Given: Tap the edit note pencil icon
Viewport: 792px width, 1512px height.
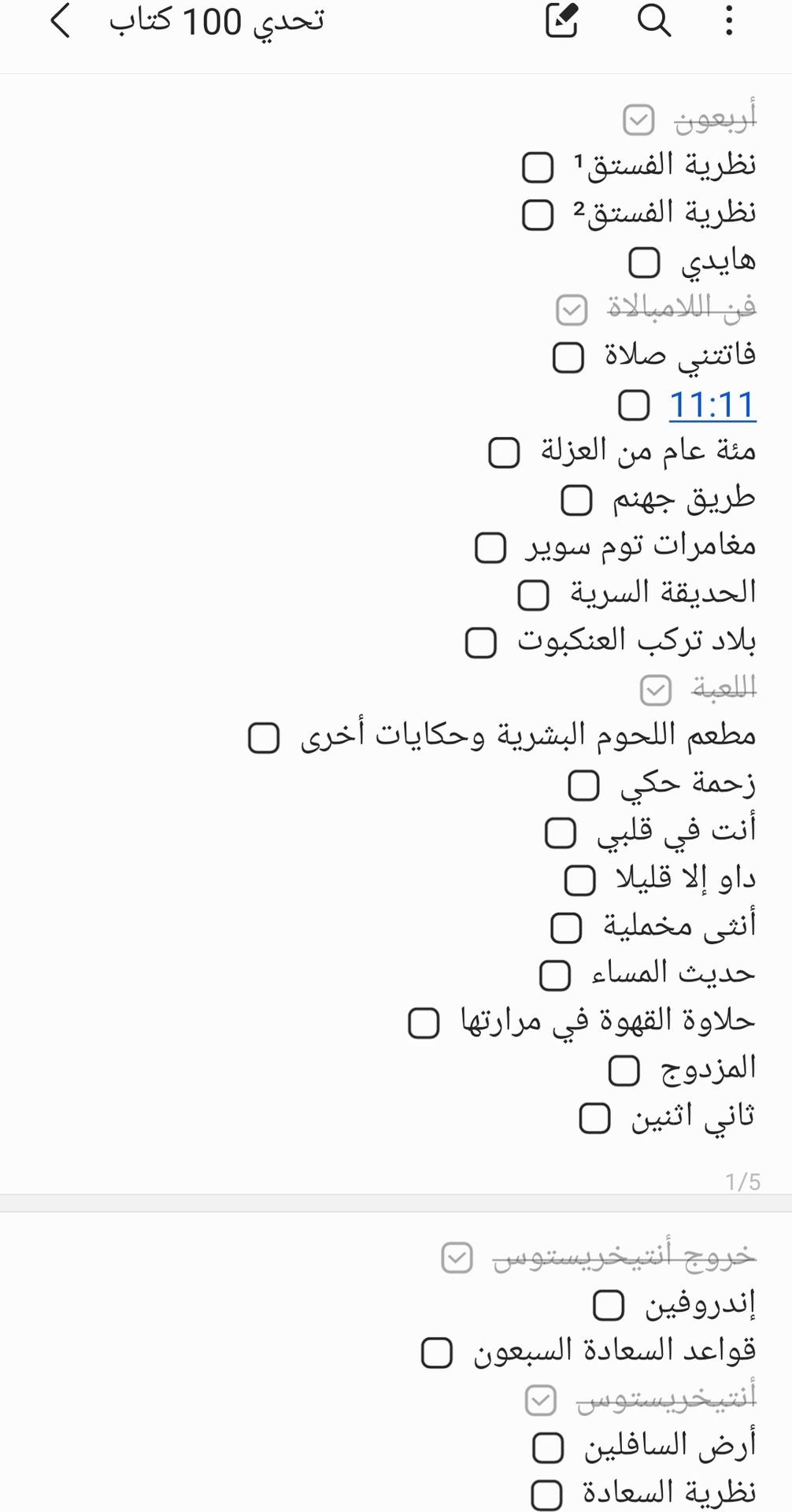Looking at the screenshot, I should [562, 20].
